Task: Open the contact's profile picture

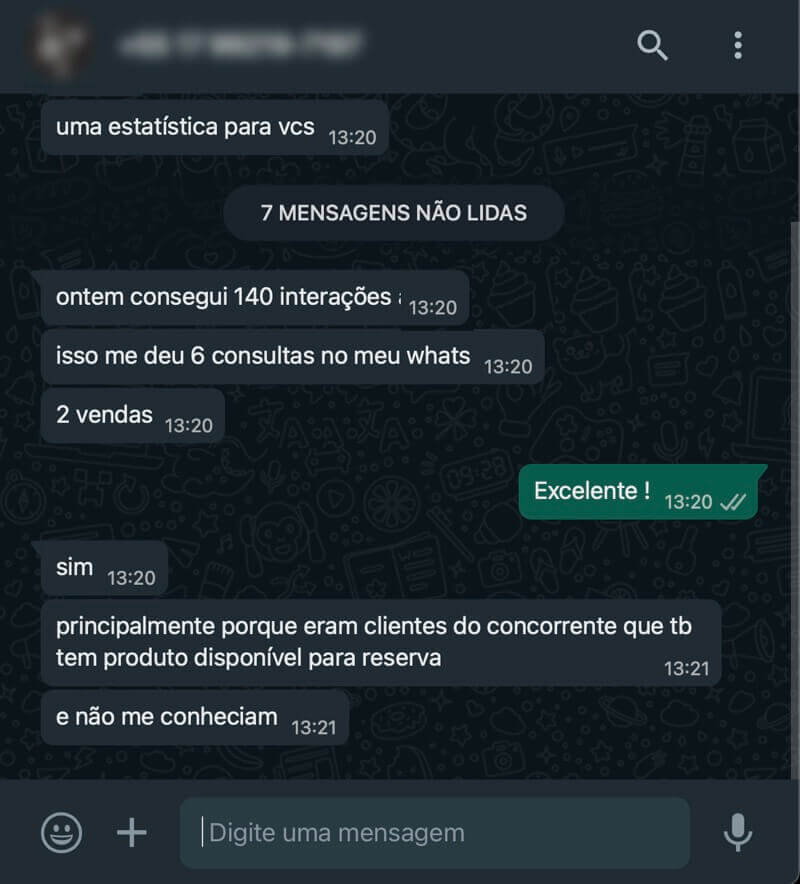Action: pyautogui.click(x=57, y=43)
